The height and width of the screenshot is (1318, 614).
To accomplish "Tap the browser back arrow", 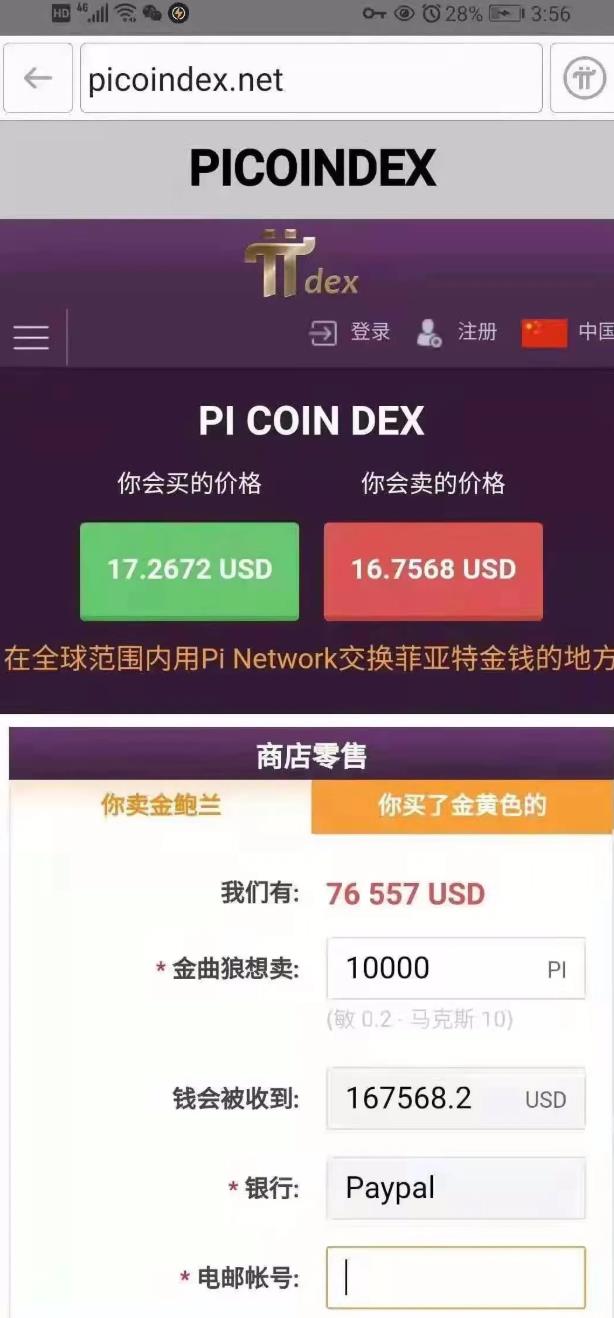I will tap(38, 78).
